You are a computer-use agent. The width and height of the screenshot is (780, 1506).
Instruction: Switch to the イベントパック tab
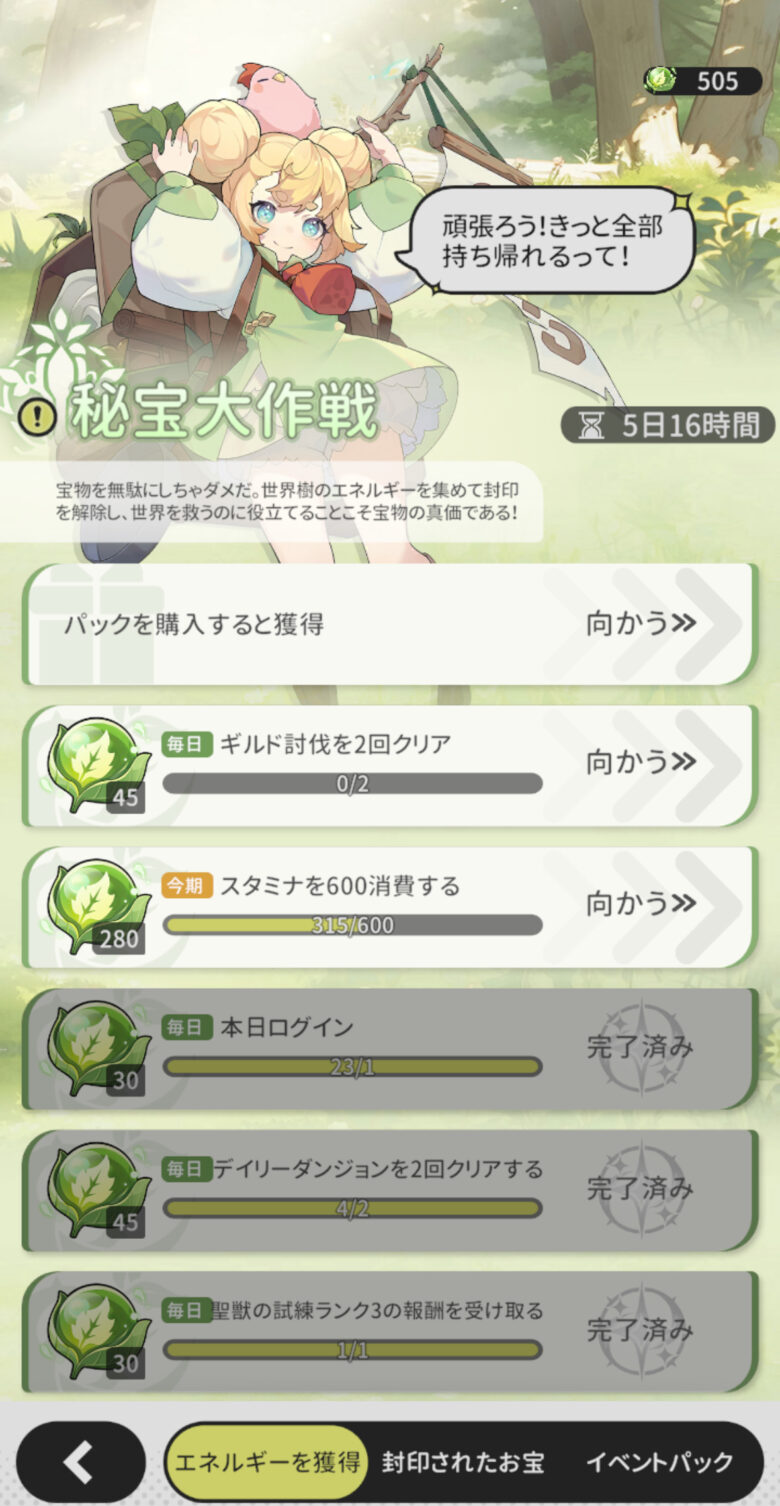point(659,1462)
